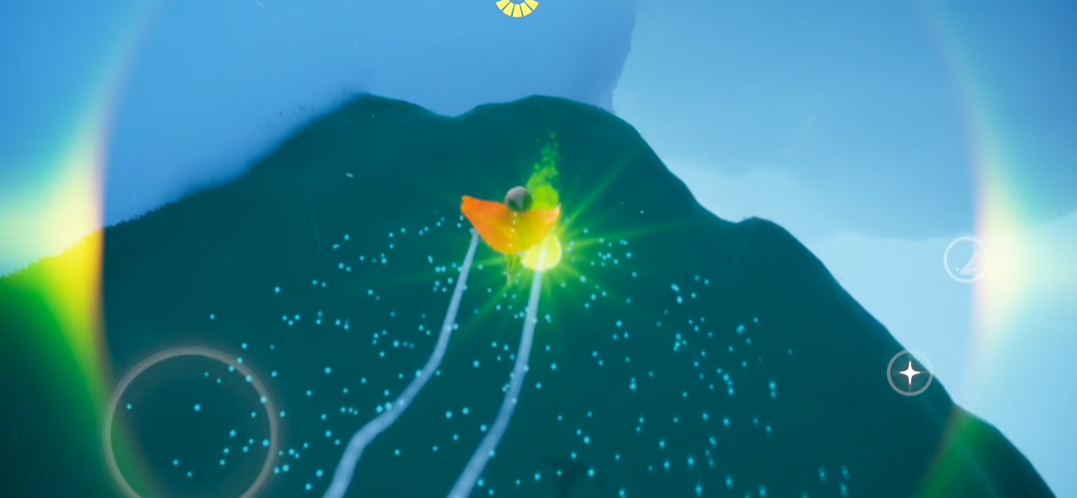1077x498 pixels.
Task: Tap the star fly button
Action: tap(909, 373)
